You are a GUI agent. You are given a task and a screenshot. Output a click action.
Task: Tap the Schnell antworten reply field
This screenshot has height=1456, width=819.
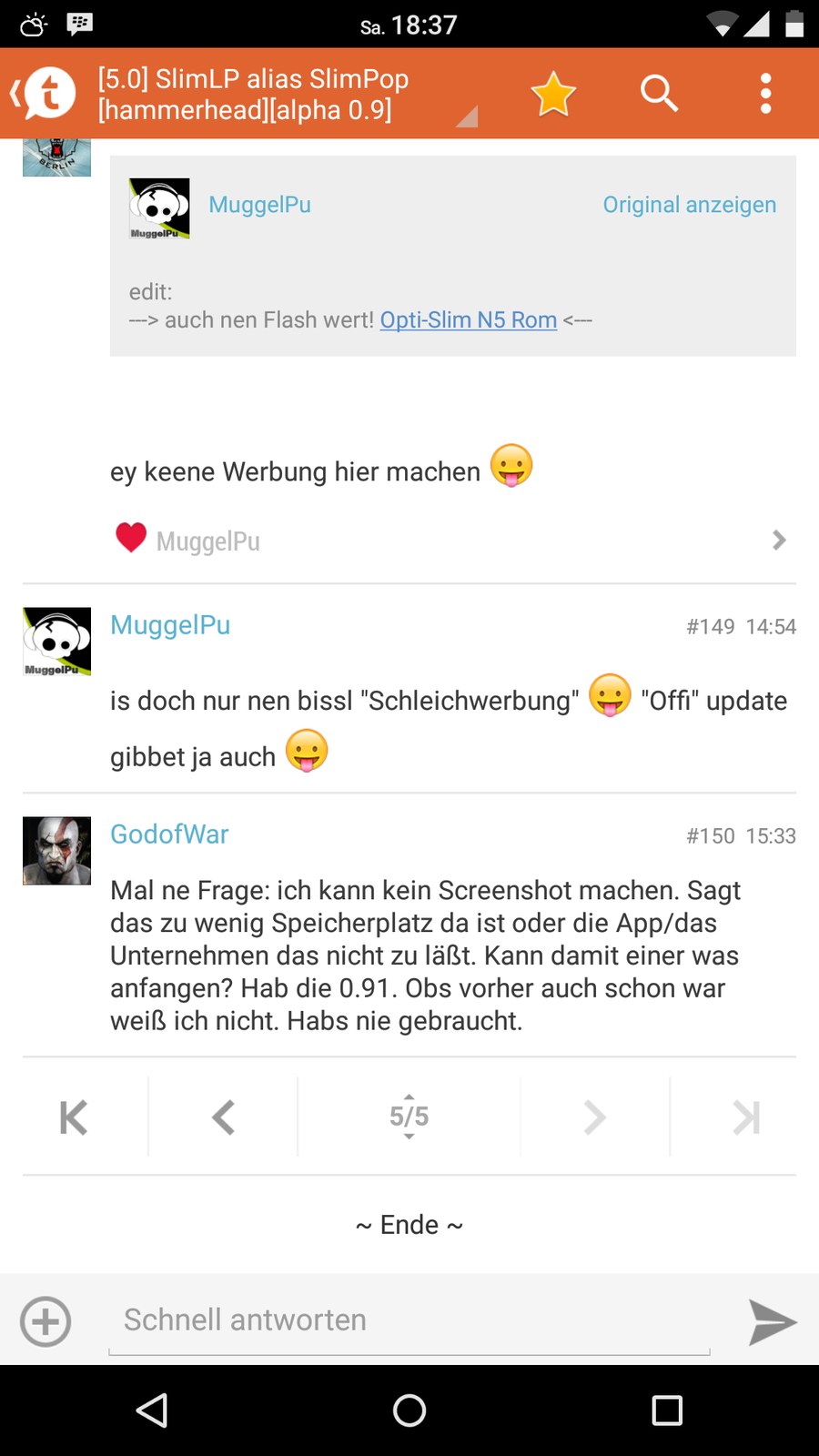click(x=409, y=1320)
